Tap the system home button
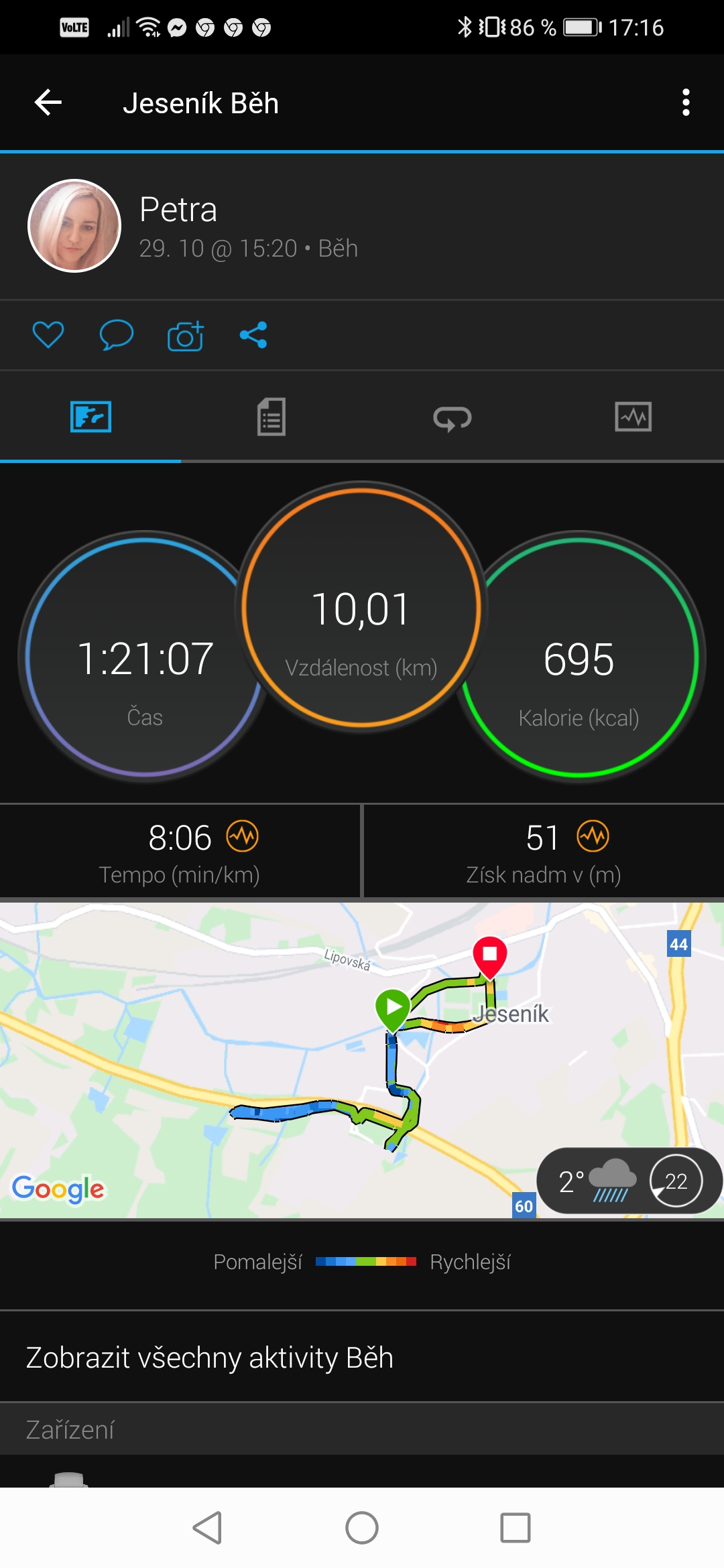The image size is (724, 1568). (x=362, y=1528)
